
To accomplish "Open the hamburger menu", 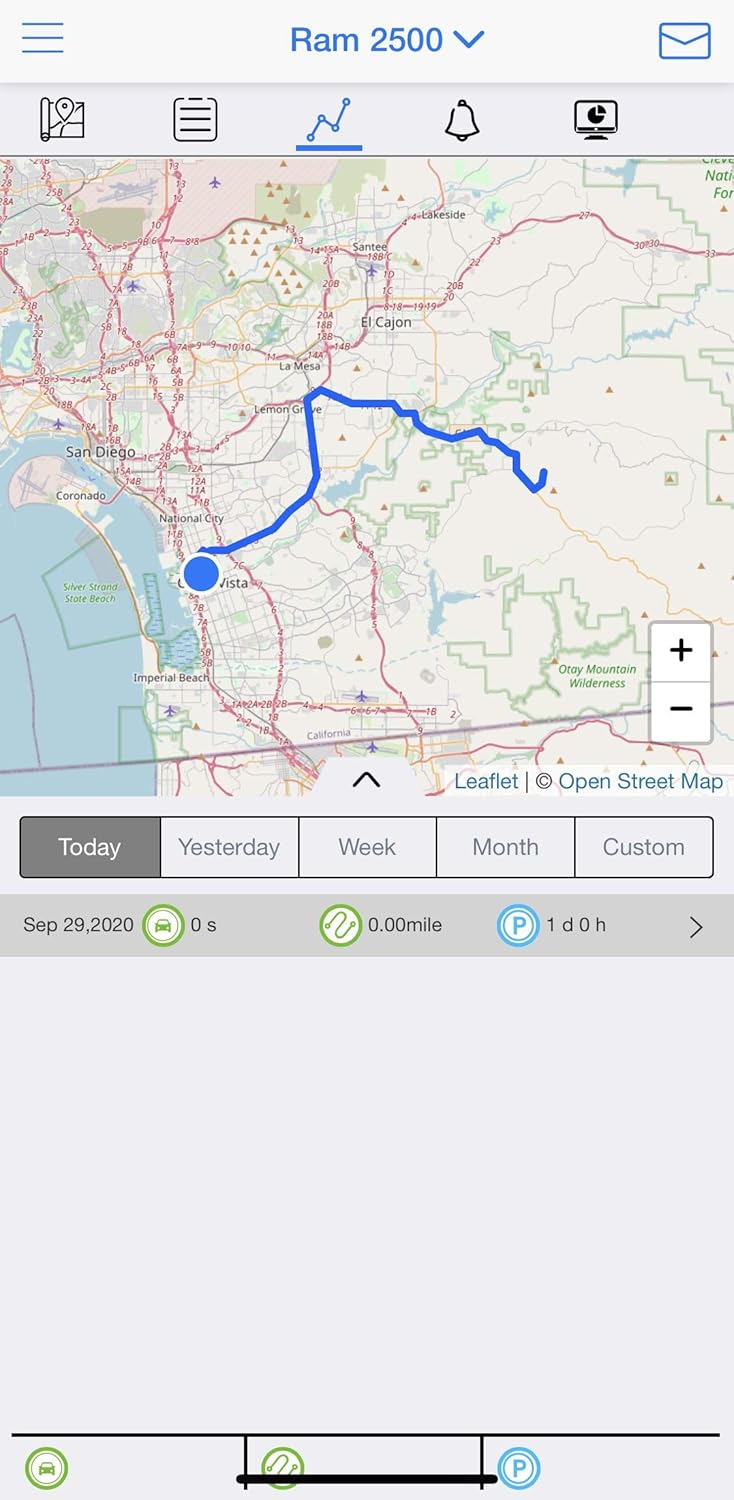I will (42, 40).
